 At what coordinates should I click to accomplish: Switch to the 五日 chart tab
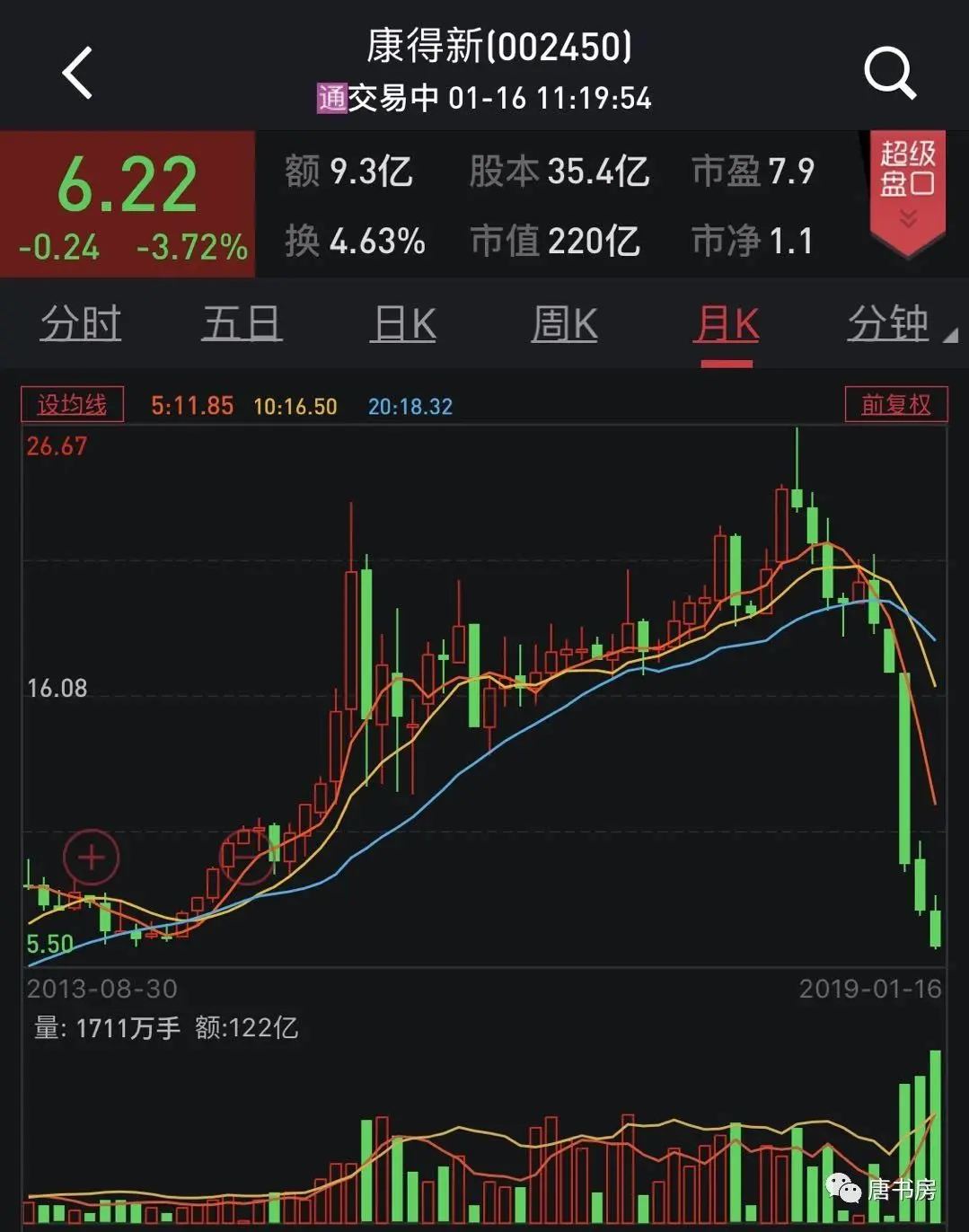[x=242, y=323]
